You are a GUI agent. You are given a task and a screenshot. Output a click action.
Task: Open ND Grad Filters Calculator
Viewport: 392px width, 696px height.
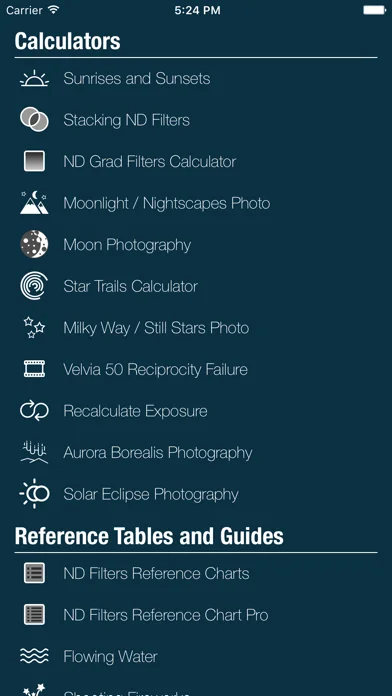coord(196,162)
